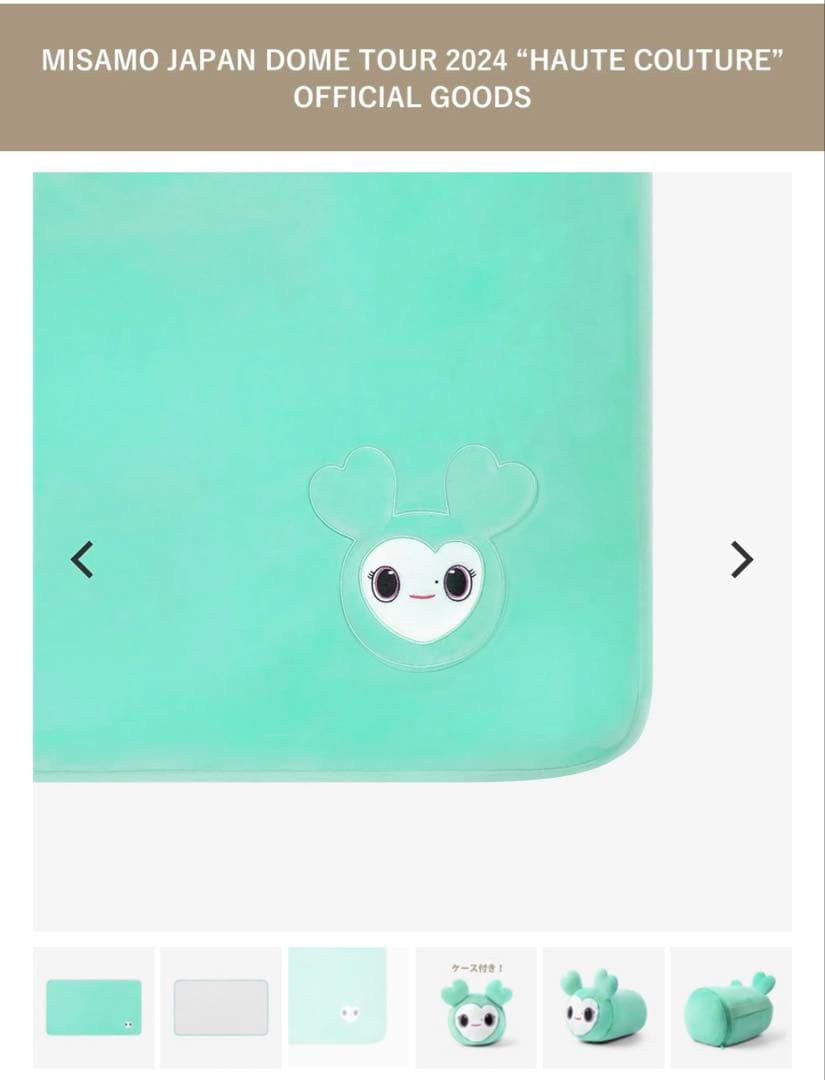
Task: Advance to the next product image
Action: tap(741, 559)
